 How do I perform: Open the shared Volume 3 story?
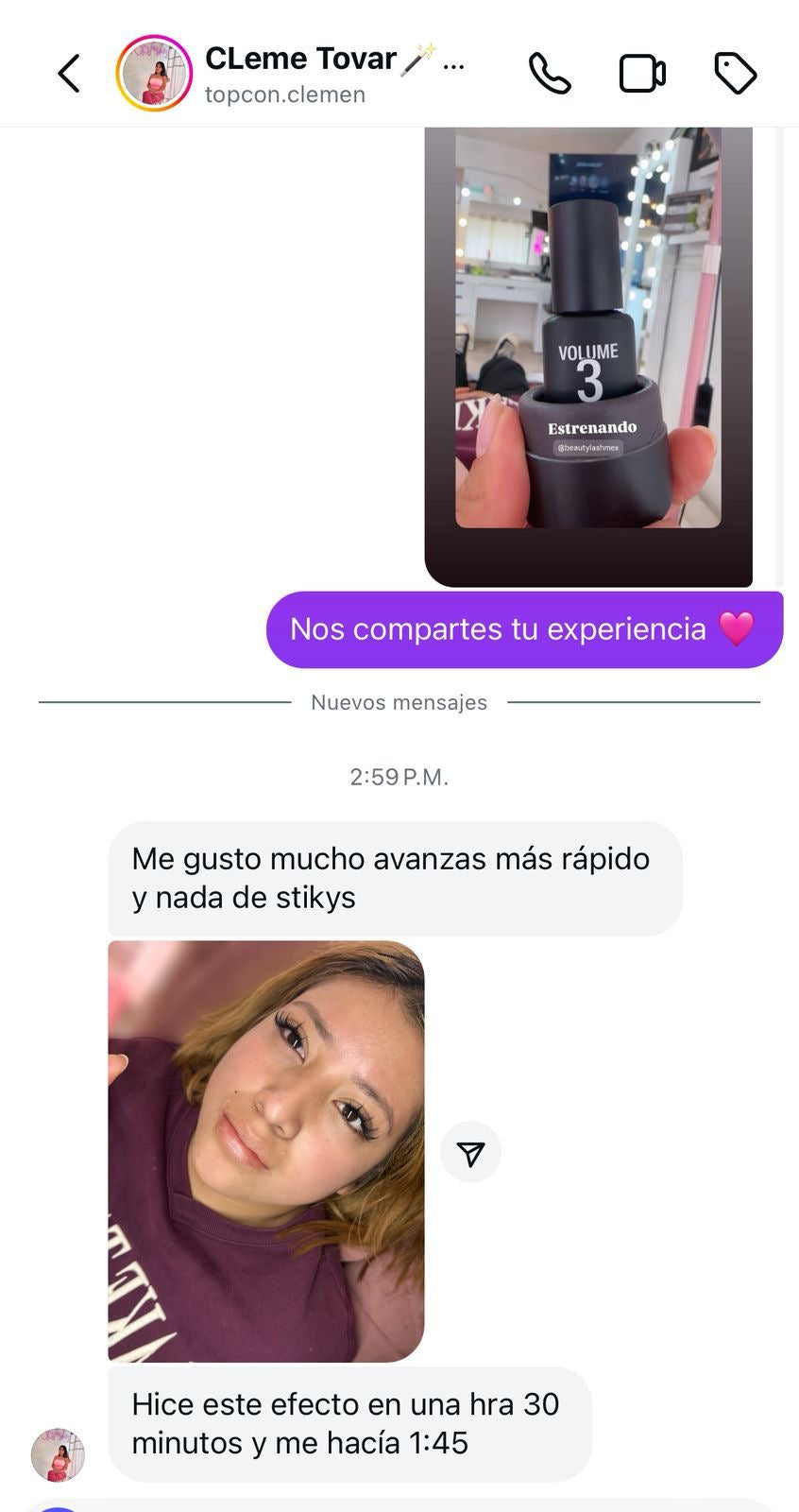588,354
